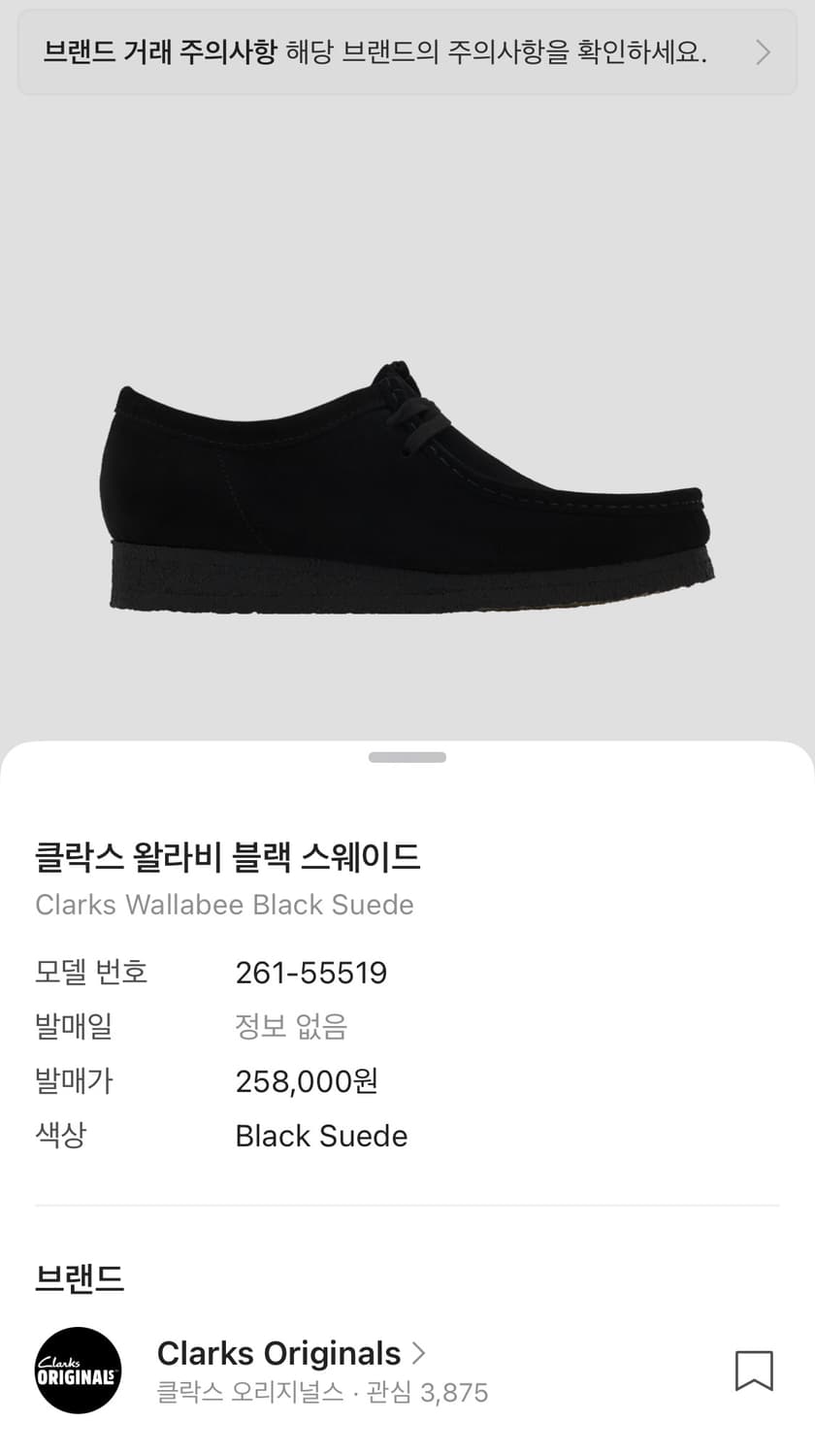The height and width of the screenshot is (1456, 815).
Task: Select the model number 261-55519
Action: 311,972
